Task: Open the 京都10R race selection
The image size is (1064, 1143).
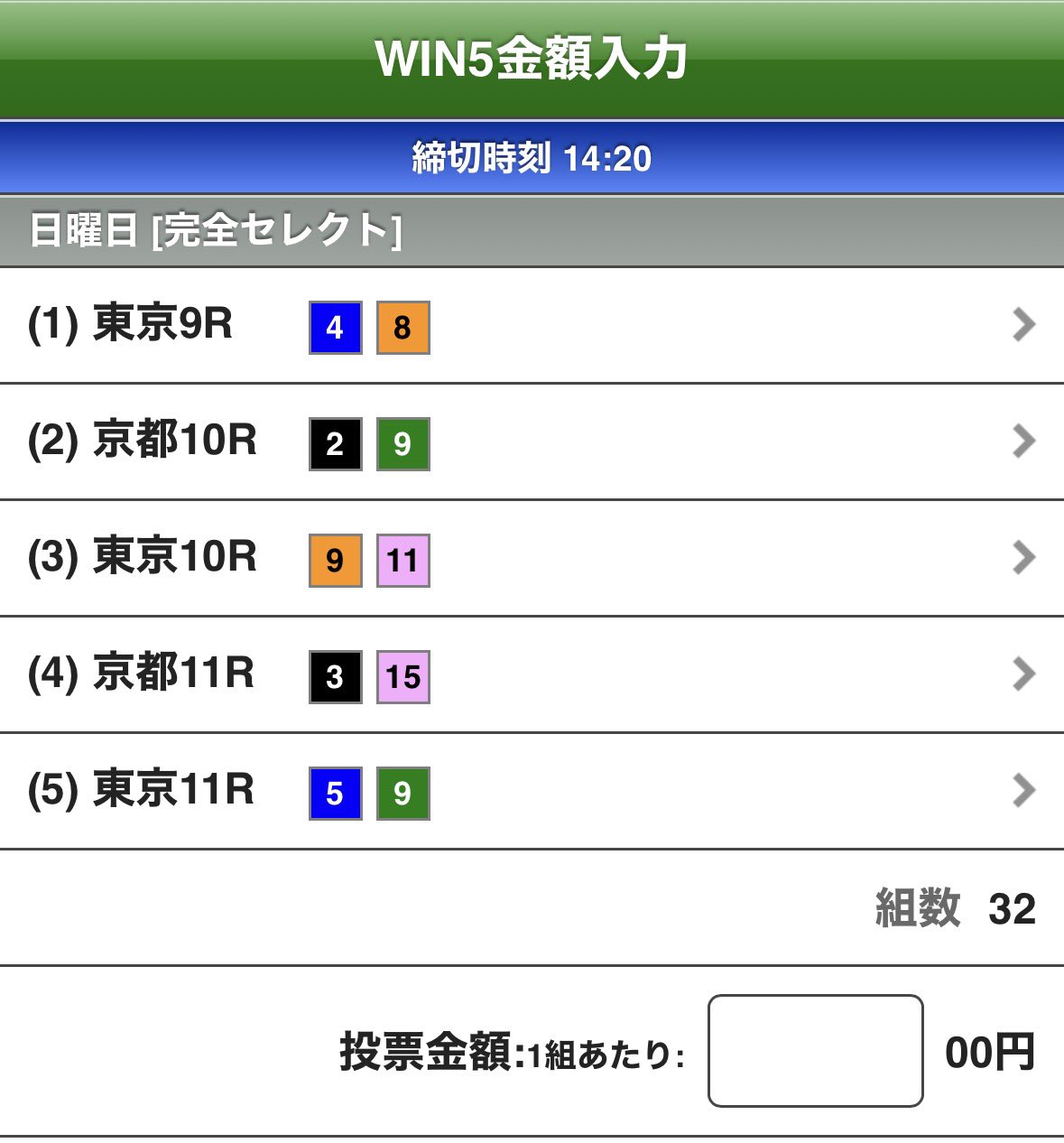Action: (532, 441)
